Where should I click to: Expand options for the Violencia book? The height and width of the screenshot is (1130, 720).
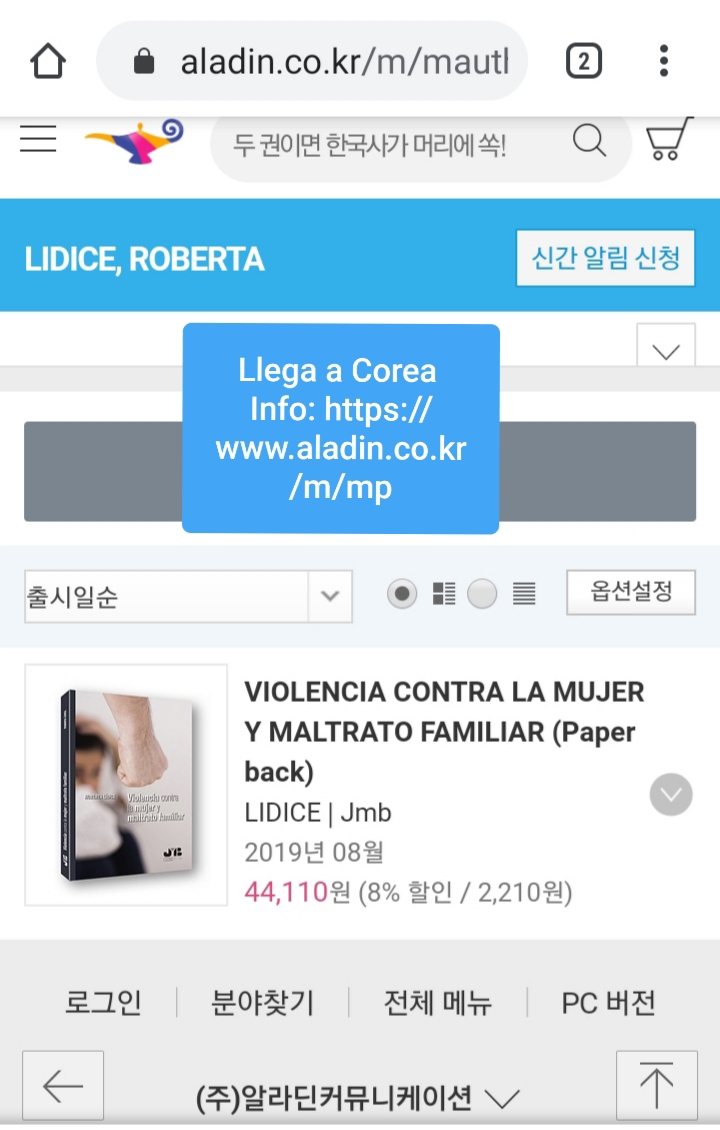670,795
